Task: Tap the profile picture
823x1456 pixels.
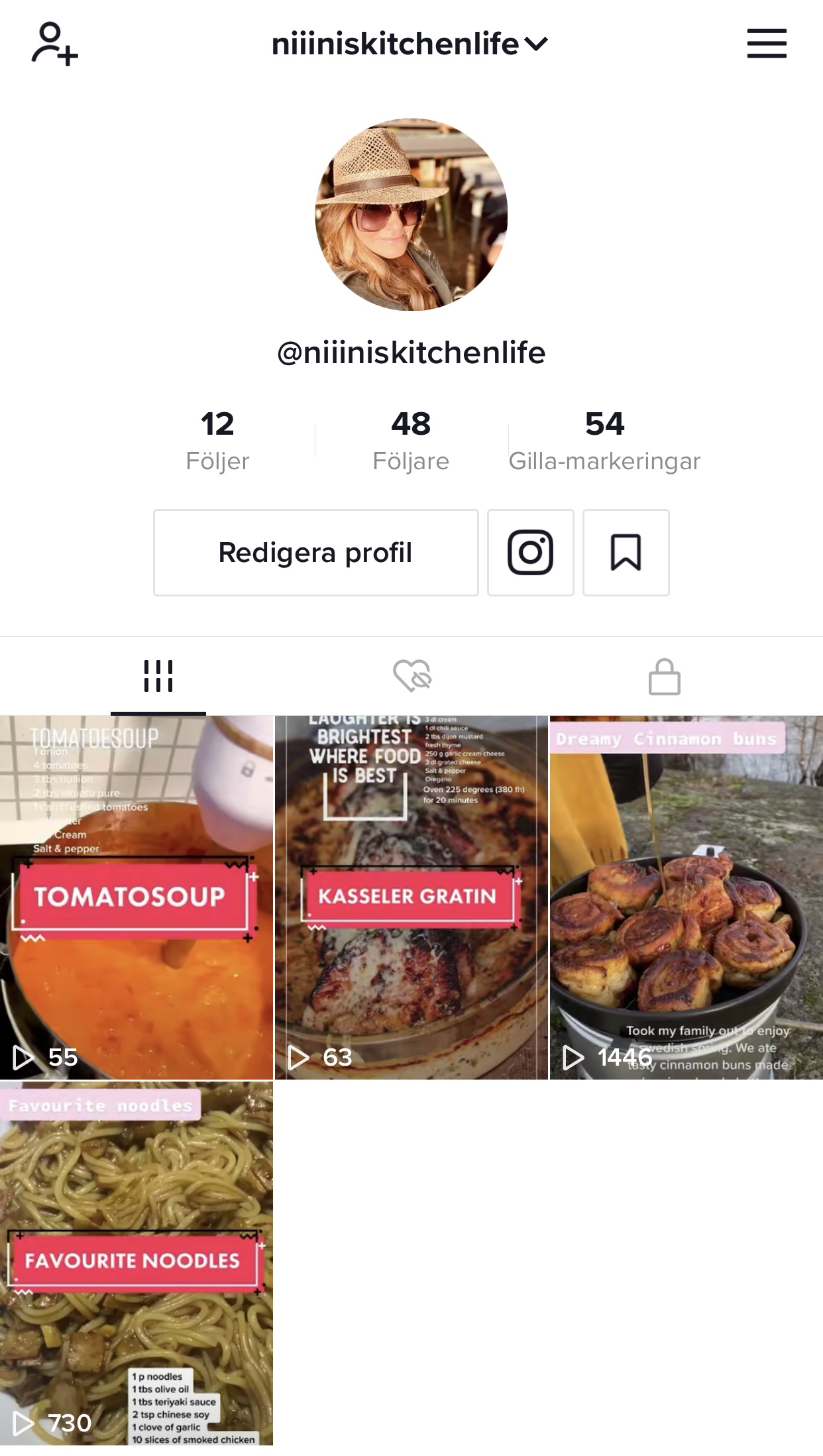Action: point(411,215)
